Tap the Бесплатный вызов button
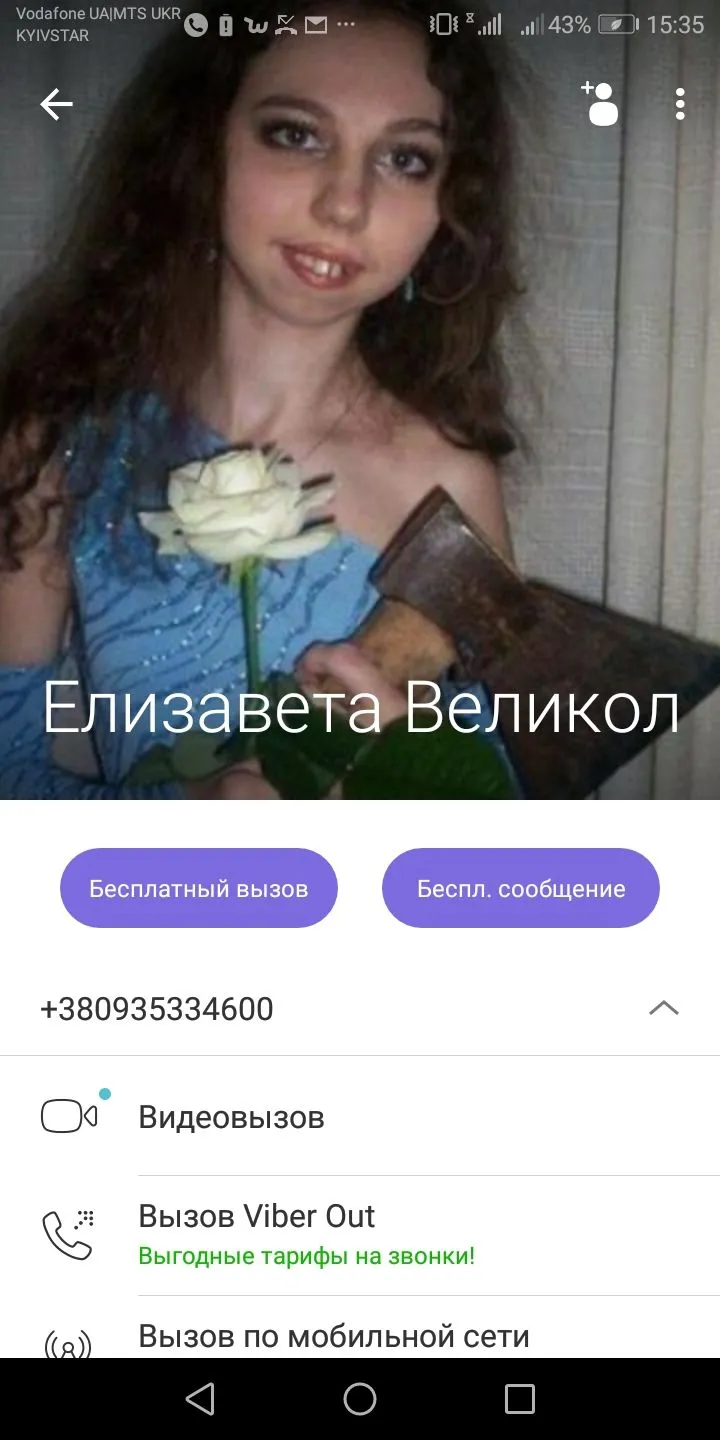Image resolution: width=720 pixels, height=1440 pixels. [199, 888]
